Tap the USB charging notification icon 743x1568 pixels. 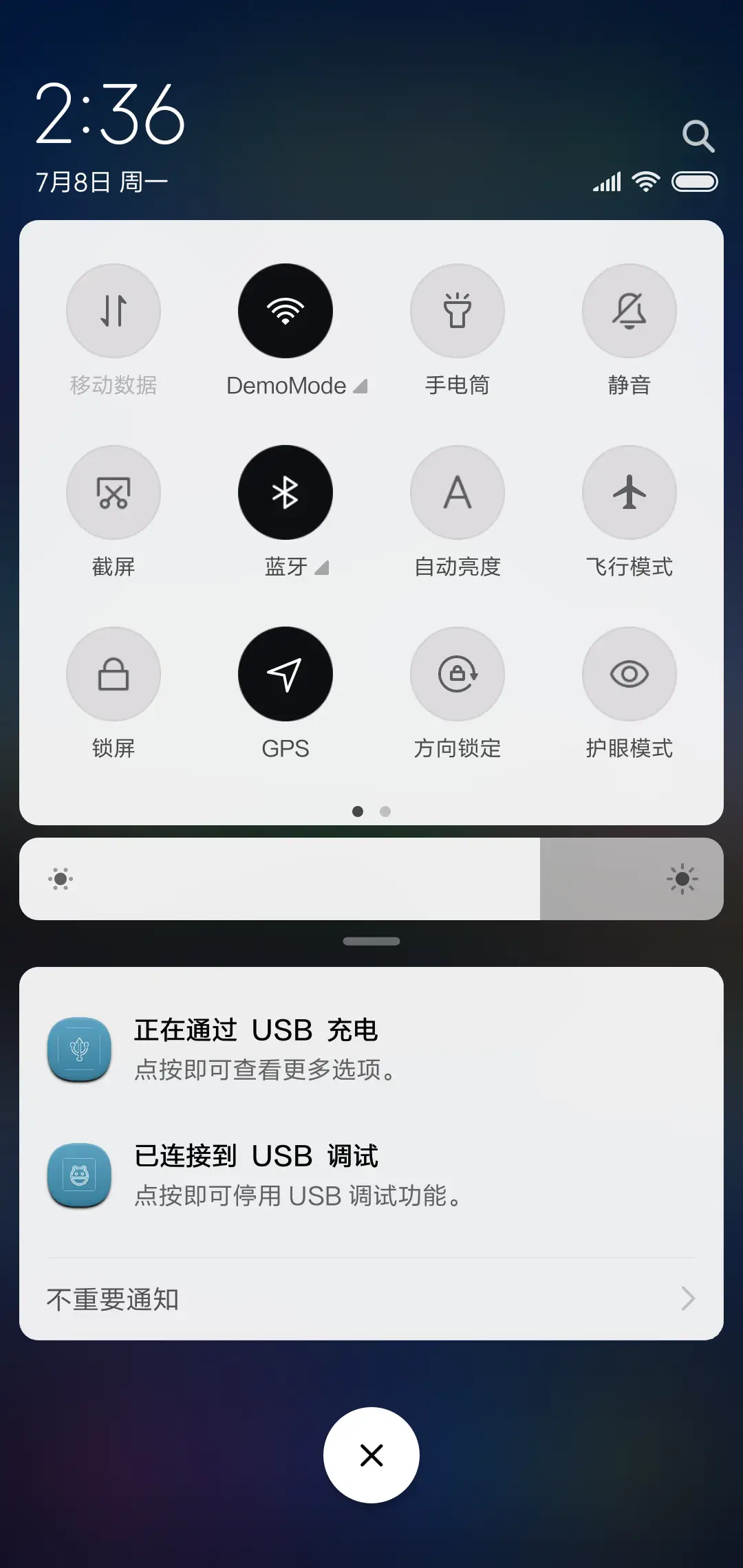pos(79,1049)
